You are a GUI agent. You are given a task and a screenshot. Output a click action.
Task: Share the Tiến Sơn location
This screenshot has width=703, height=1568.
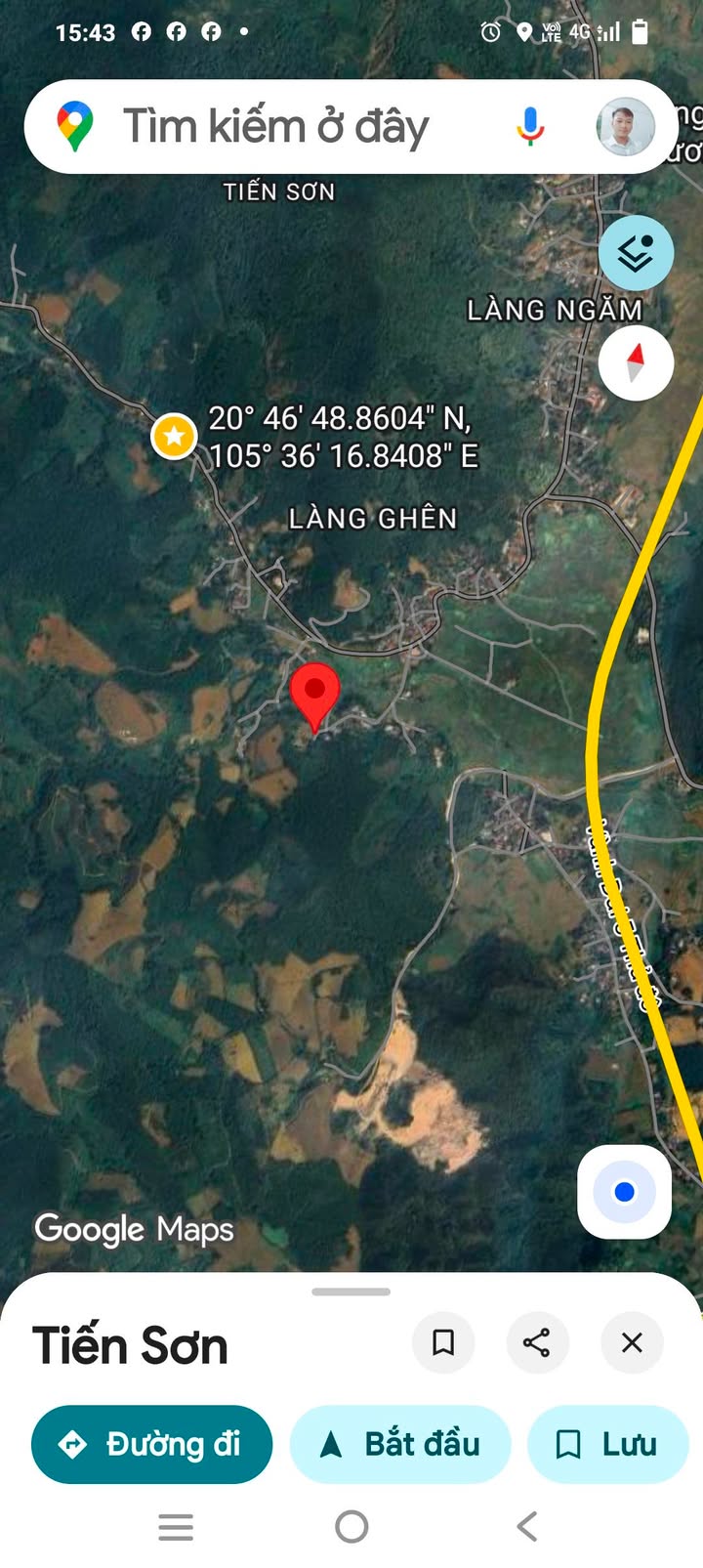point(537,1342)
